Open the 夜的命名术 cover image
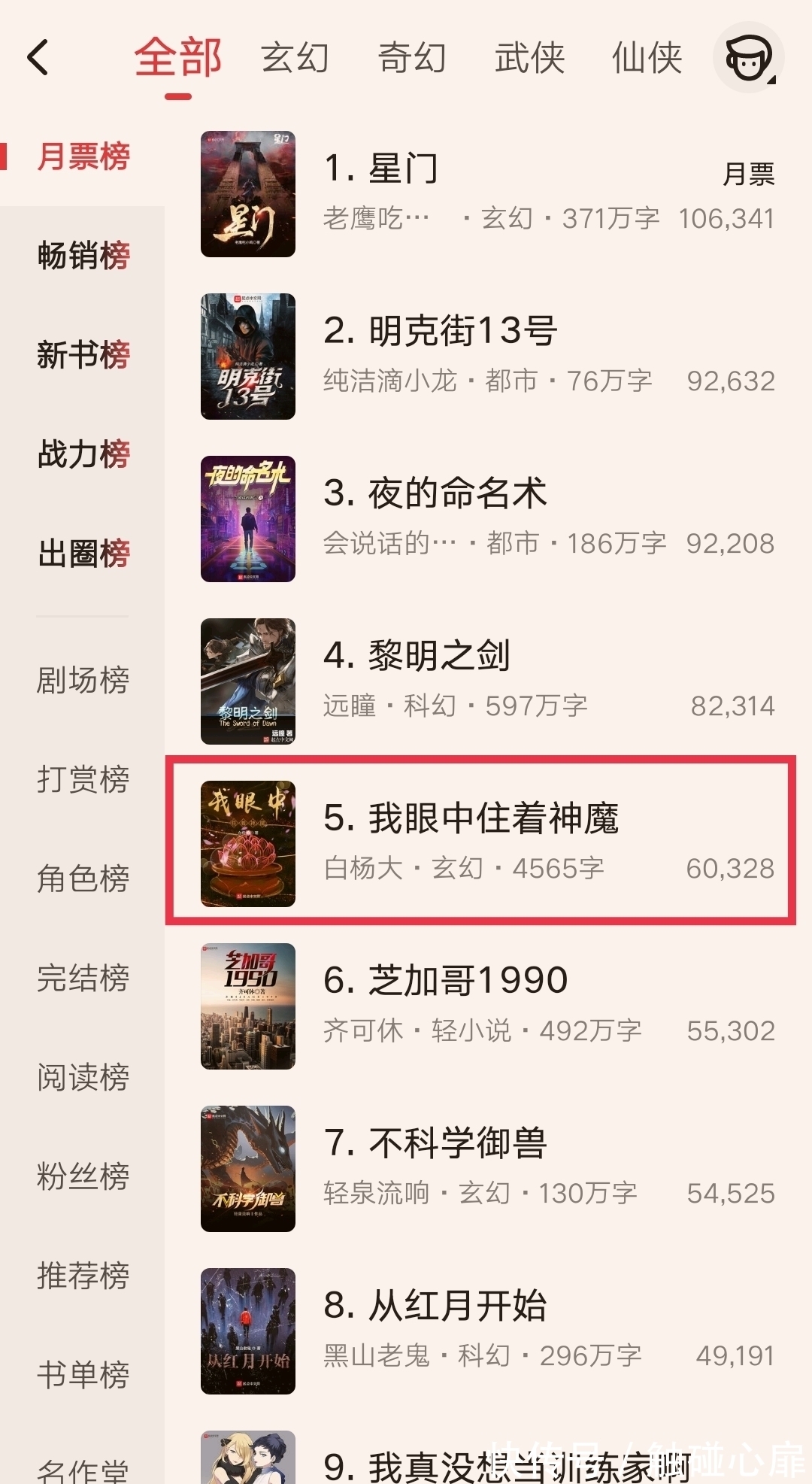 (248, 517)
